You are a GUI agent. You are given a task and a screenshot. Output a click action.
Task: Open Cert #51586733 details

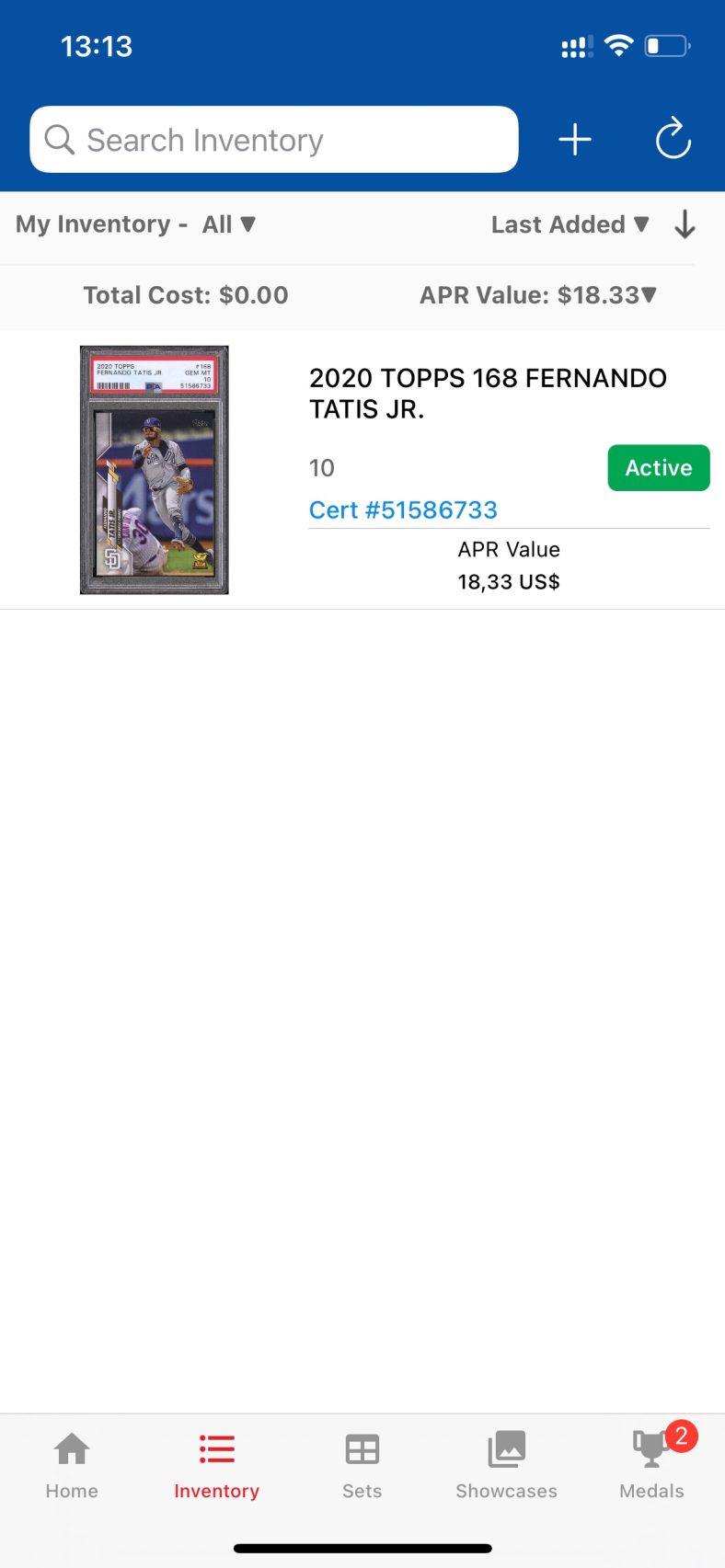click(403, 509)
